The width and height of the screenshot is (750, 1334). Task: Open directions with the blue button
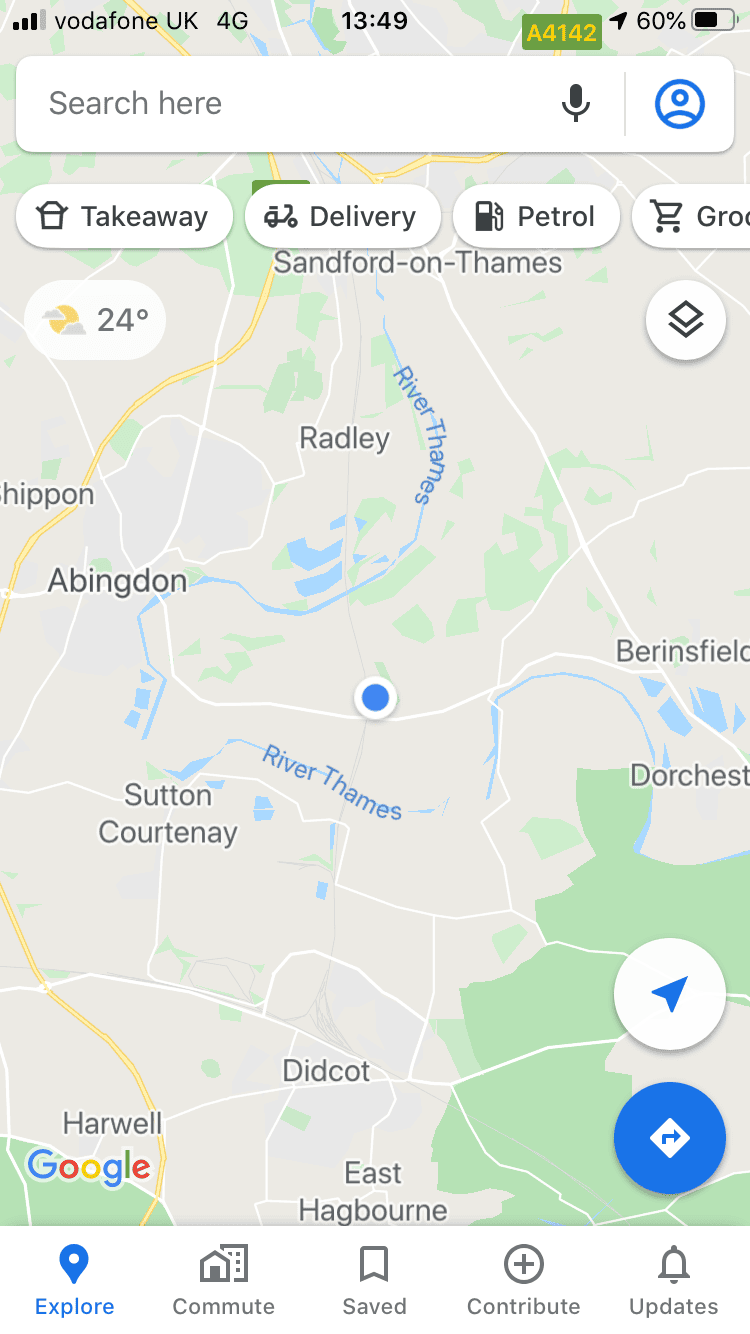click(669, 1138)
